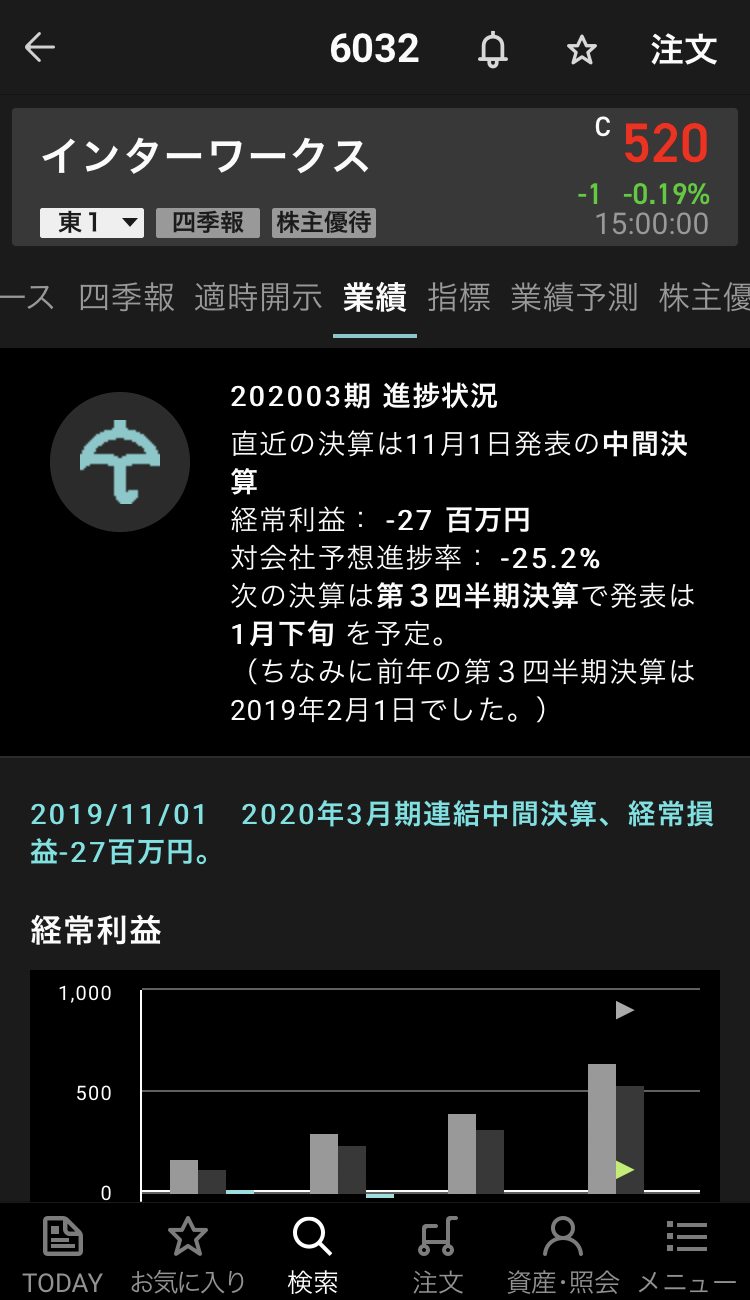Open the メニュー tab

click(x=687, y=1254)
